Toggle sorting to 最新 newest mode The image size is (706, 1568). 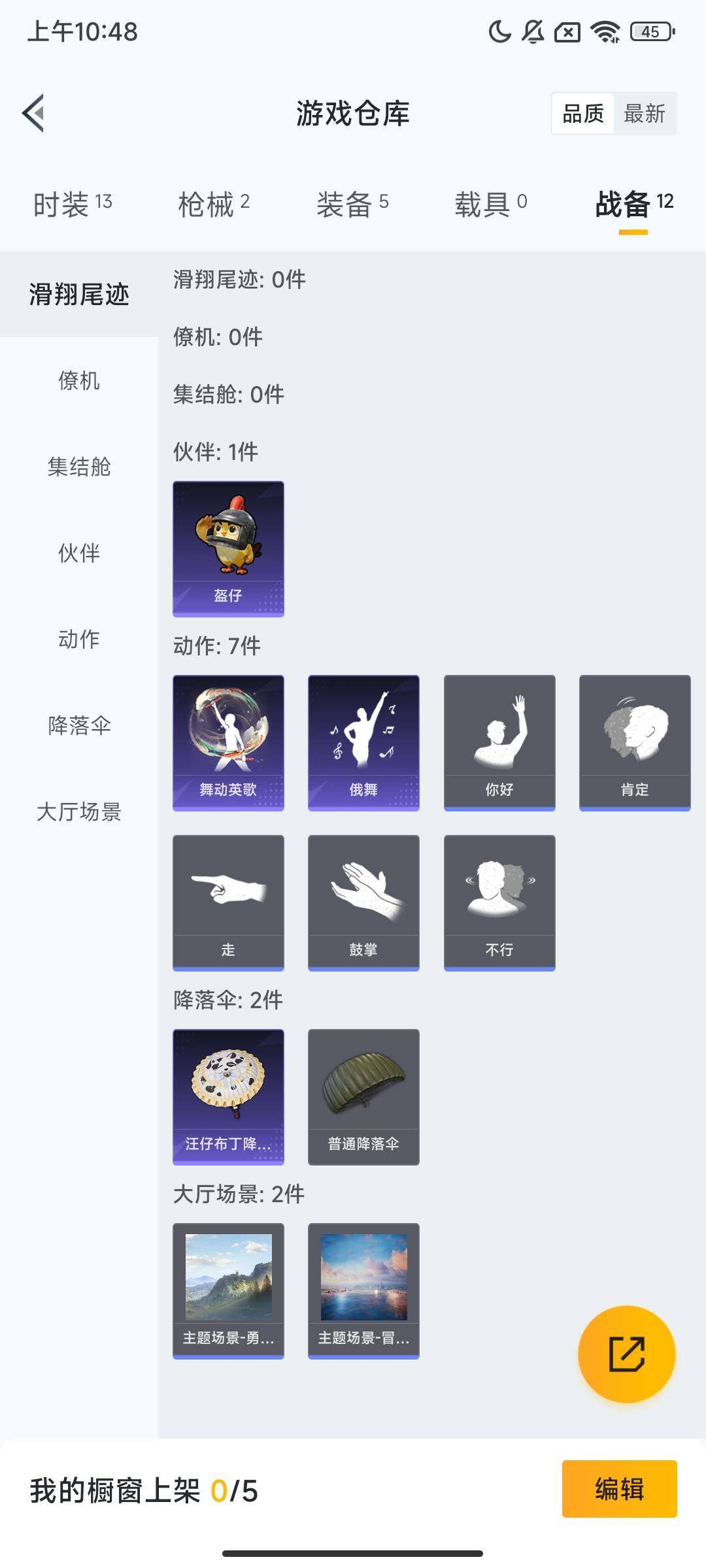[645, 114]
